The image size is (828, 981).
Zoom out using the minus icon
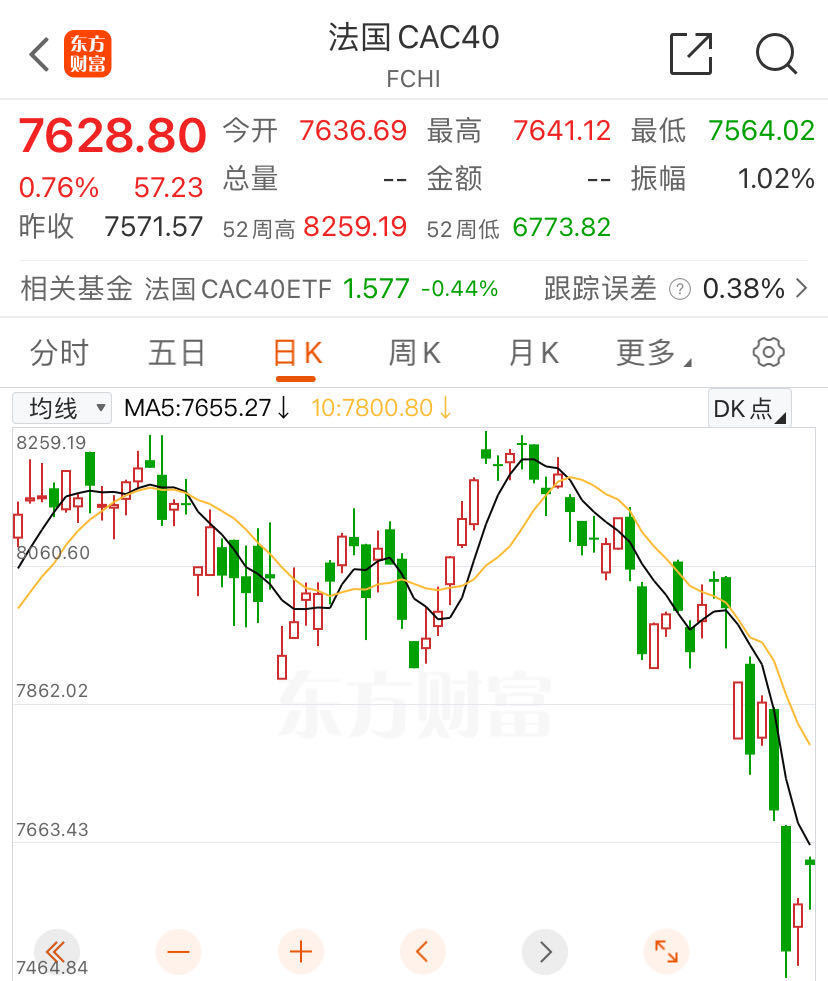(x=178, y=952)
